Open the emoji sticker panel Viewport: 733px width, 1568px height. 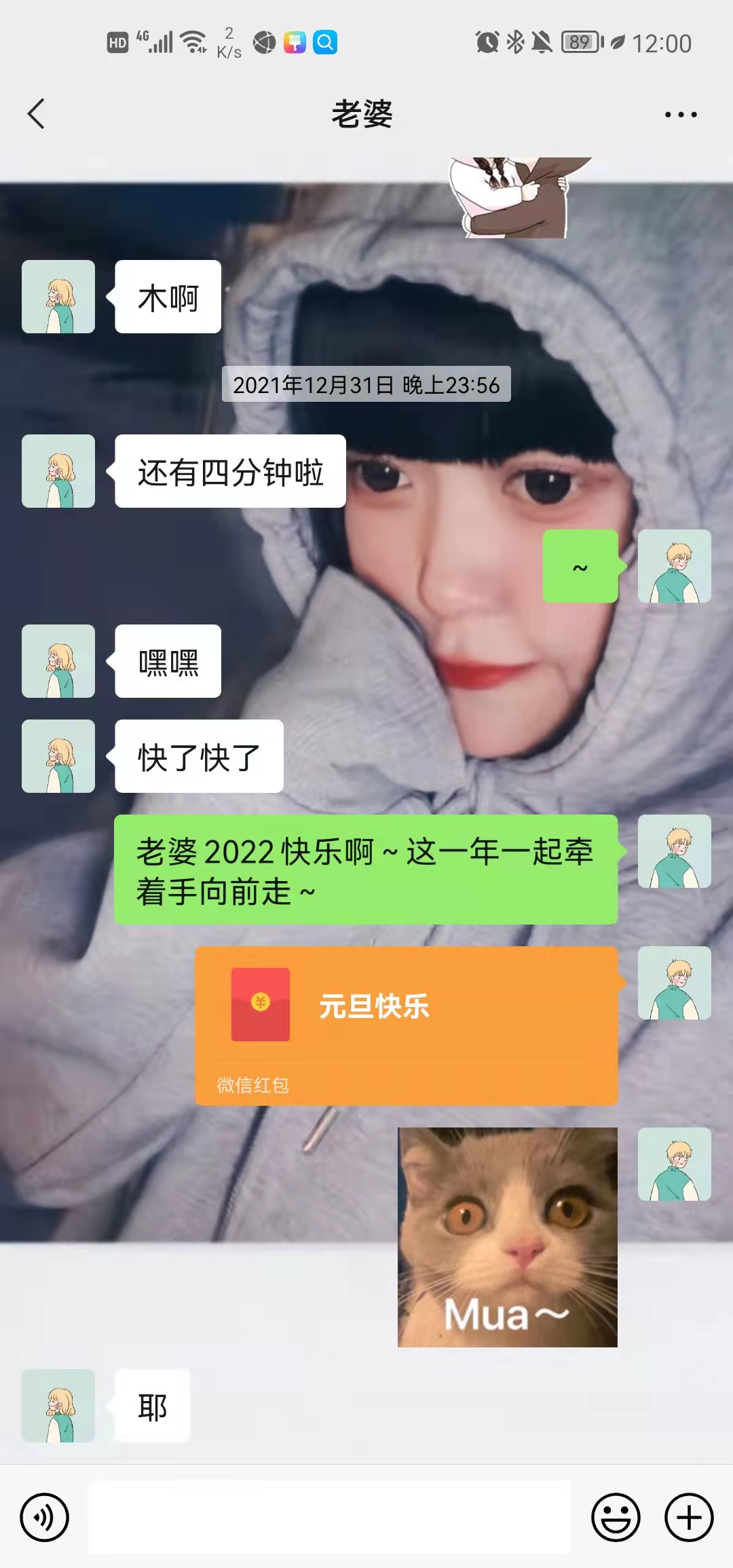point(616,1517)
